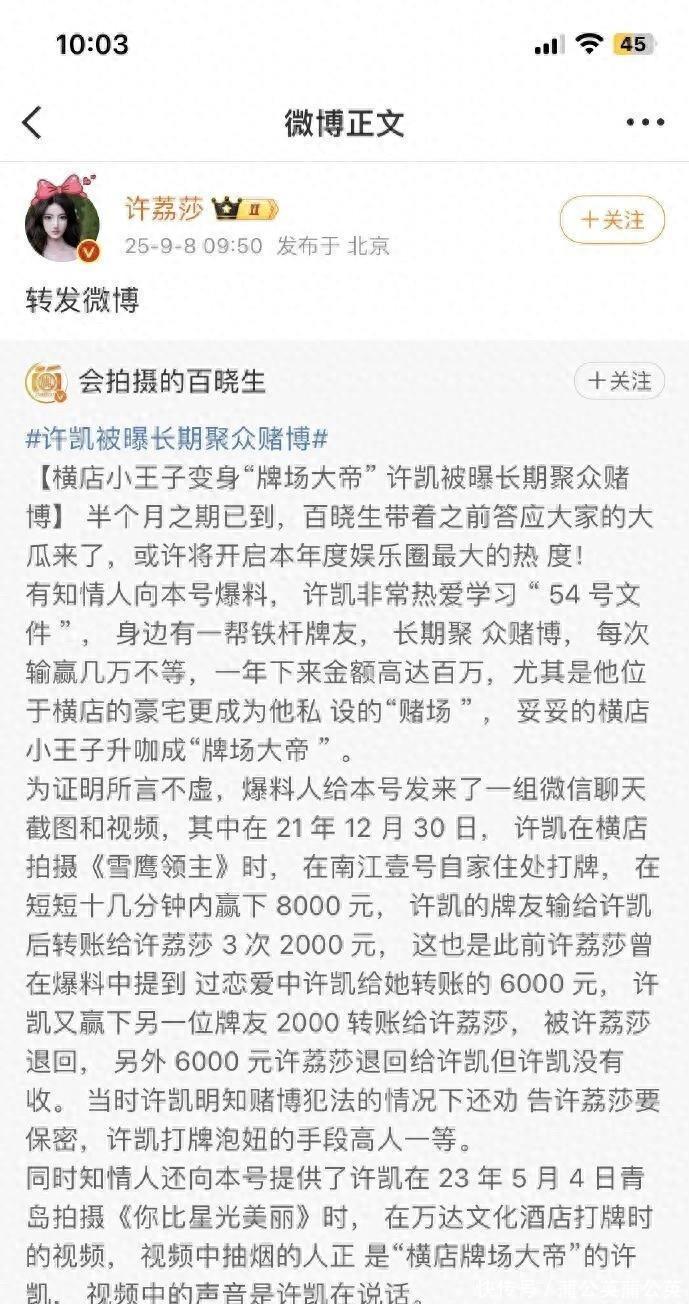Follow 会拍摄的百晓生 account
The height and width of the screenshot is (1304, 689).
click(x=619, y=381)
